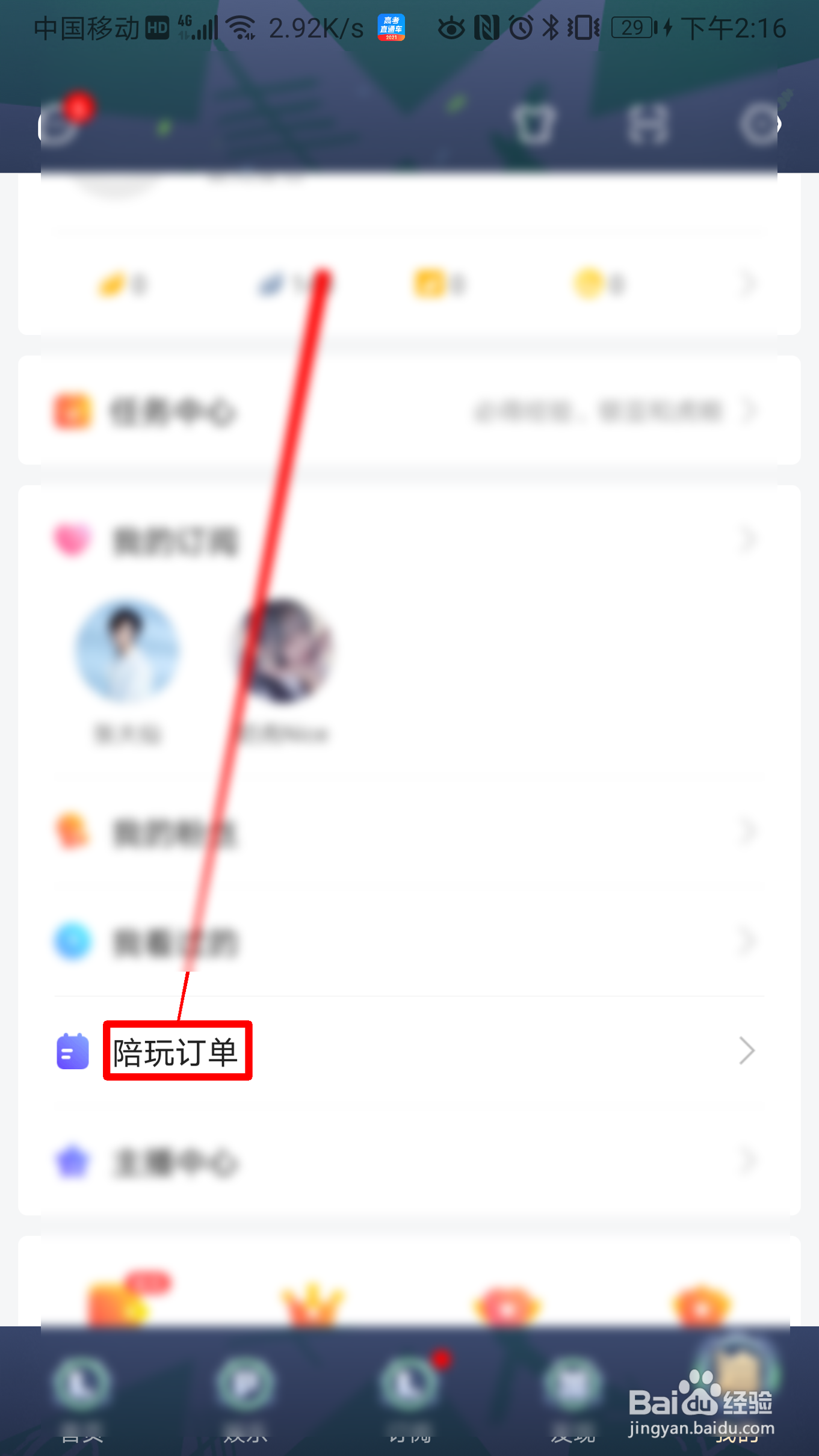
Task: Open the 陪玩订单 (companion orders) section
Action: pos(178,1051)
